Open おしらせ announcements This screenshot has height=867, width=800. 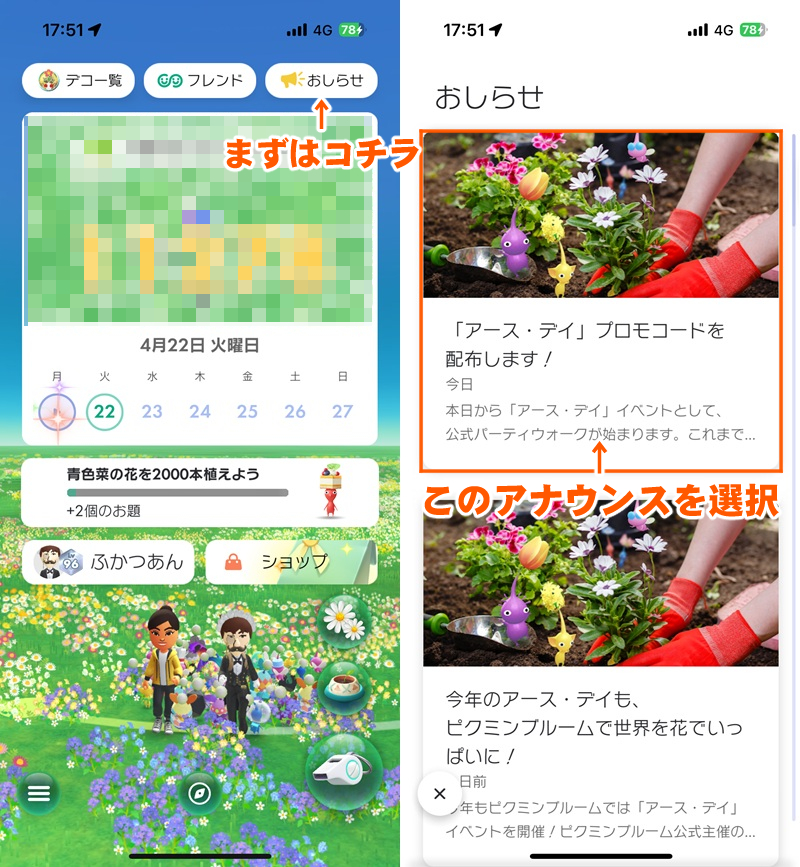(x=322, y=81)
